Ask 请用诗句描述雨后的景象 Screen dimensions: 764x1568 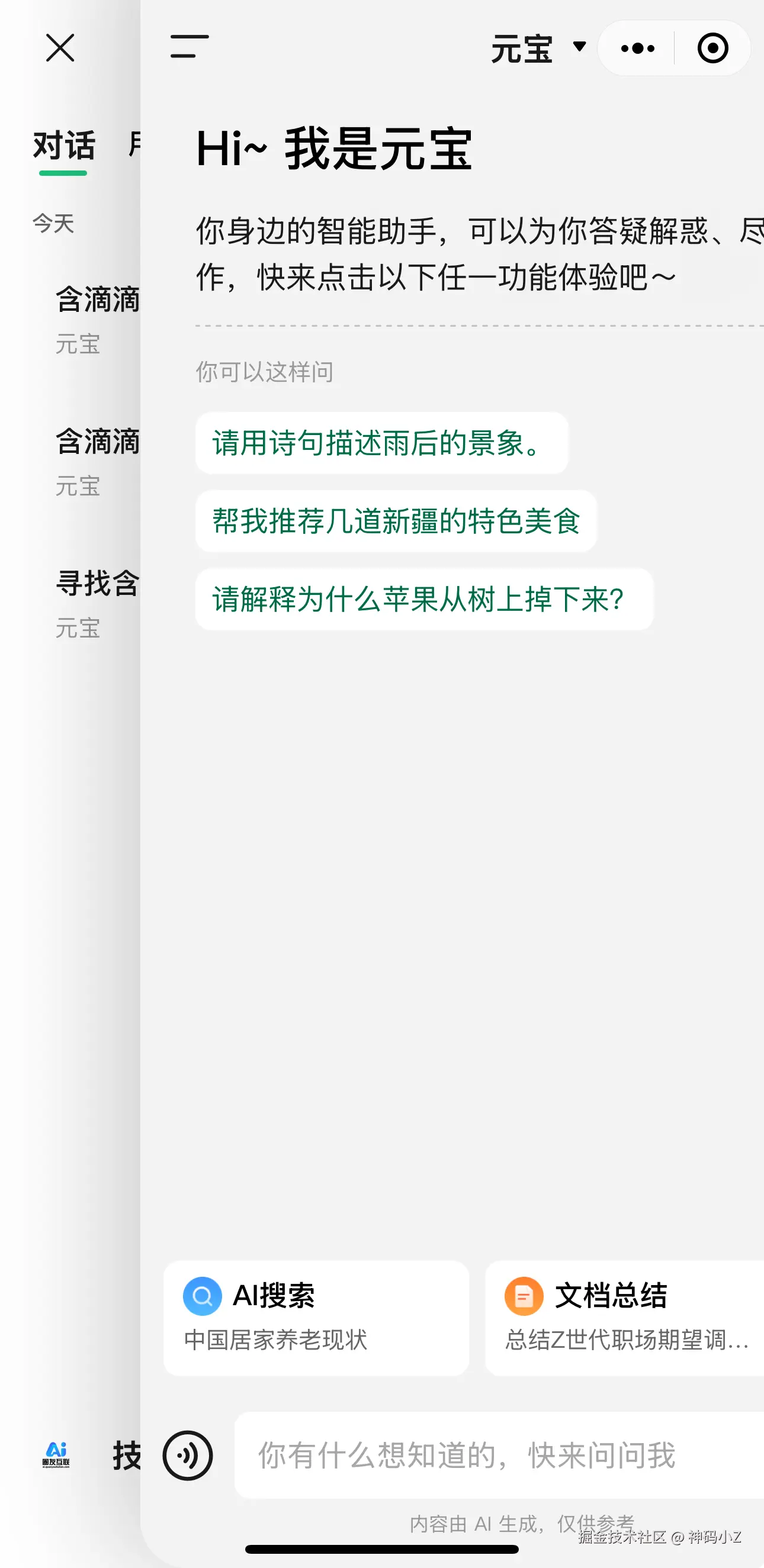pos(381,443)
